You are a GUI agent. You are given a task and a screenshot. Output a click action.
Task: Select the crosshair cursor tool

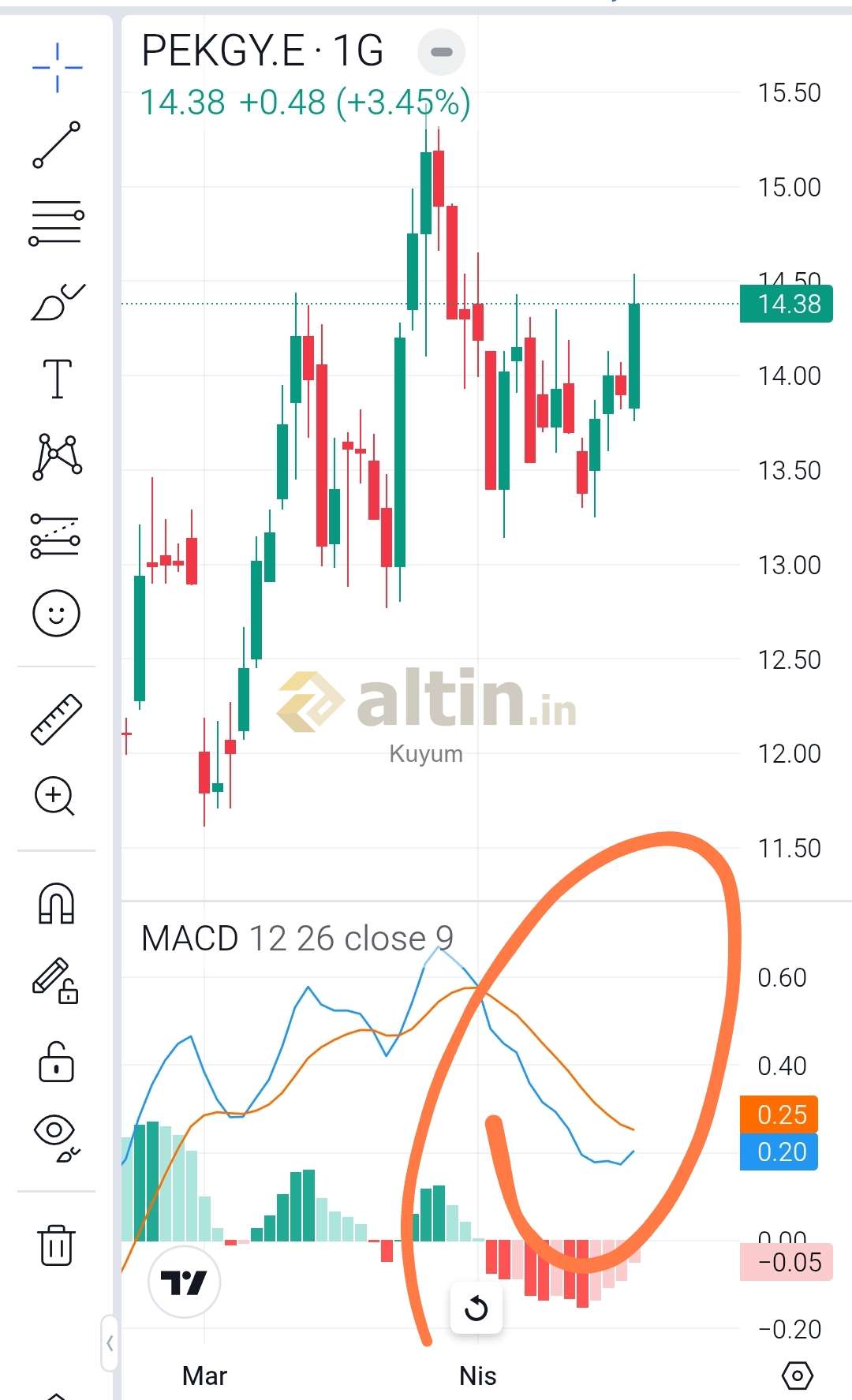point(57,68)
